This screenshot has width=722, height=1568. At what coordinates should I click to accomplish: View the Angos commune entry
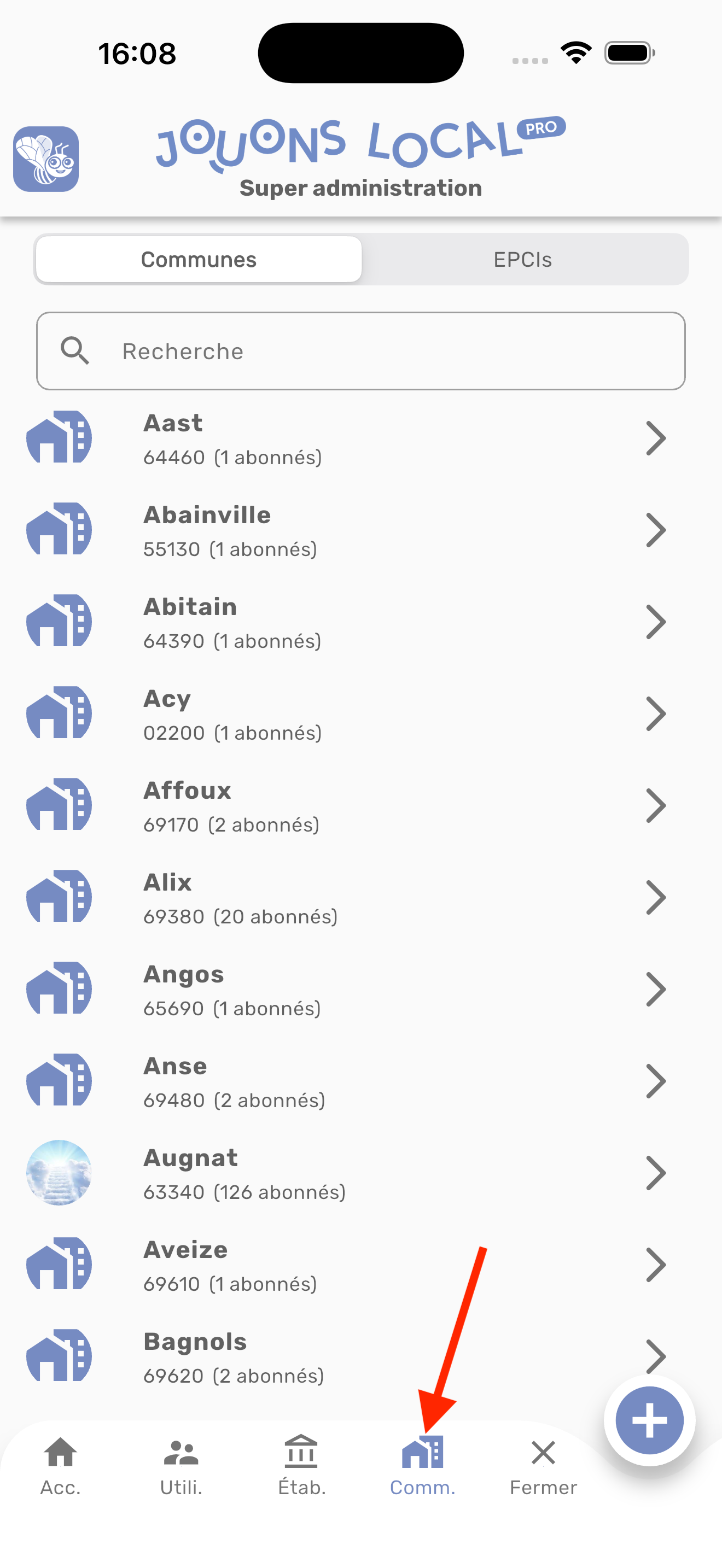tap(360, 990)
